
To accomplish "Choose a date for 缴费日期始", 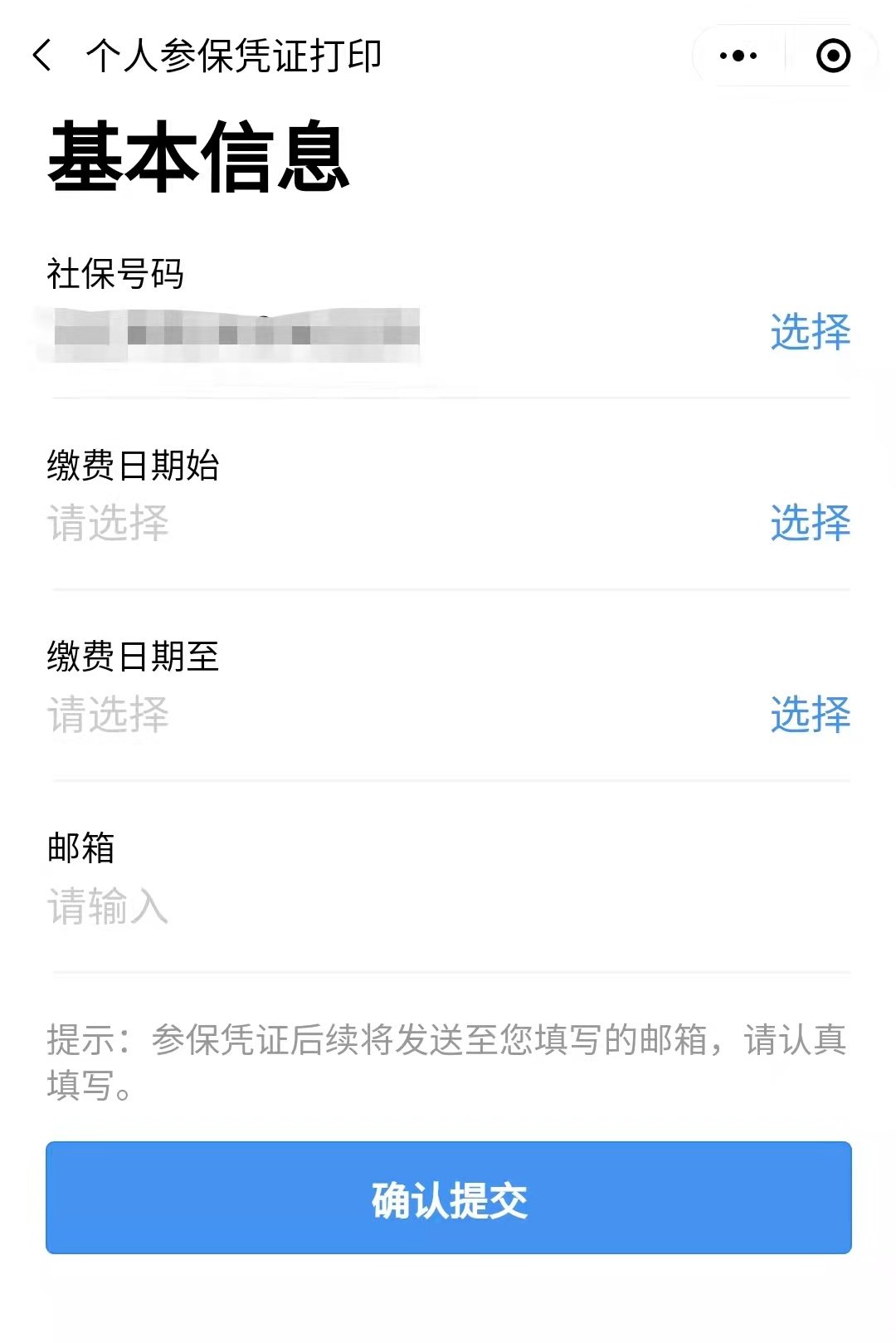I will coord(810,524).
